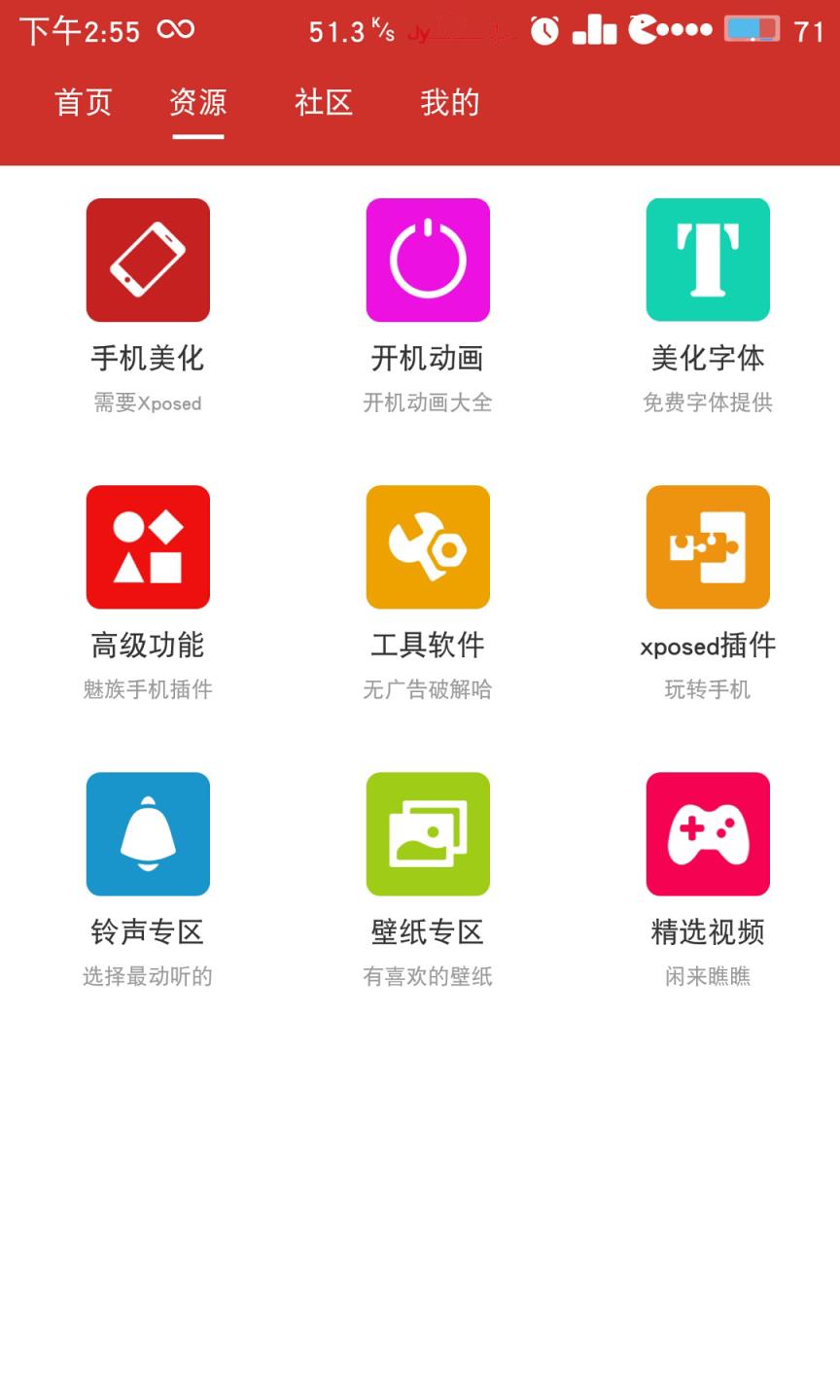Open the 工具软件 tools wrench icon

pos(428,546)
